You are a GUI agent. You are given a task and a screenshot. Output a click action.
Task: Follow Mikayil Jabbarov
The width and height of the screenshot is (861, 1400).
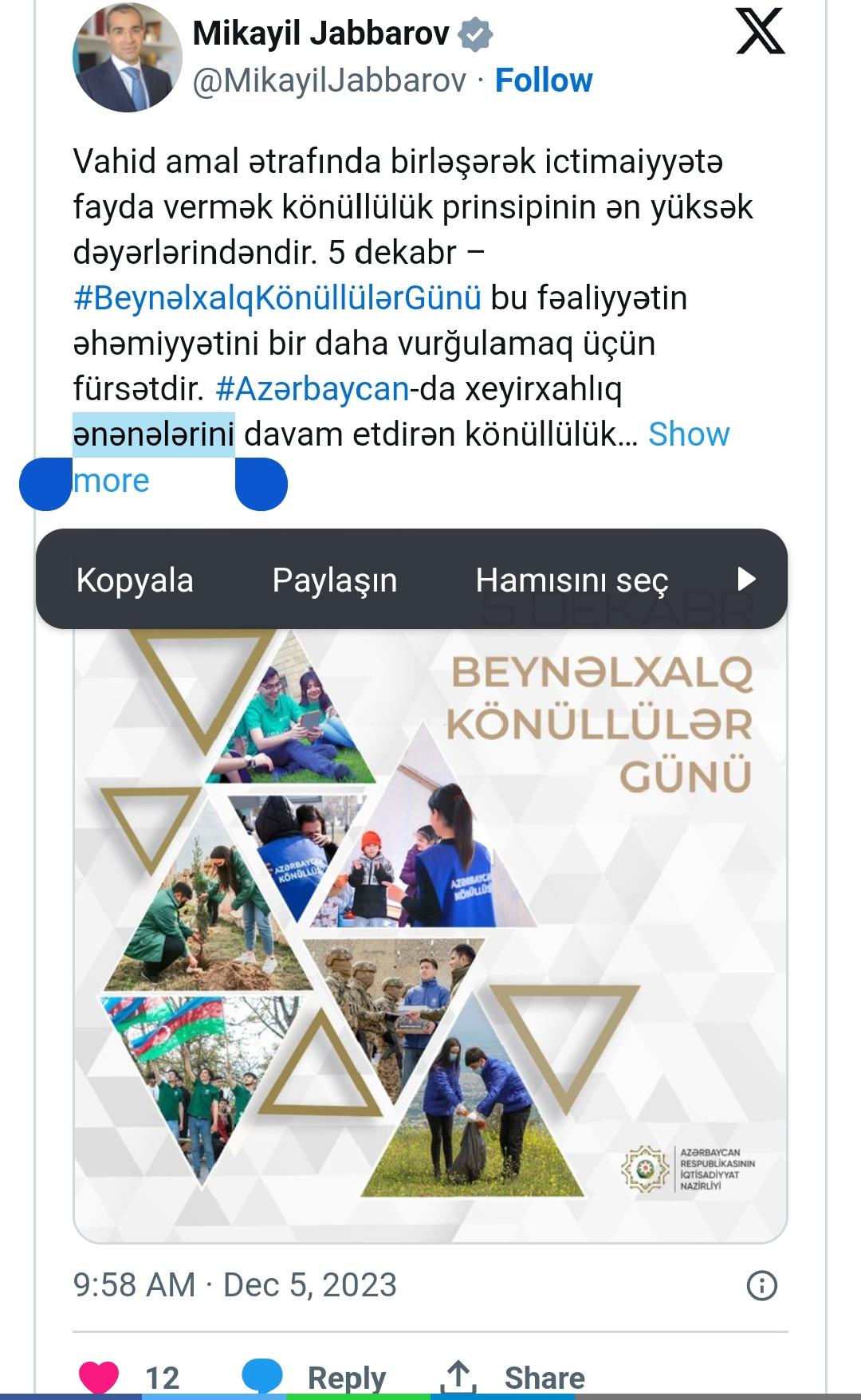544,81
